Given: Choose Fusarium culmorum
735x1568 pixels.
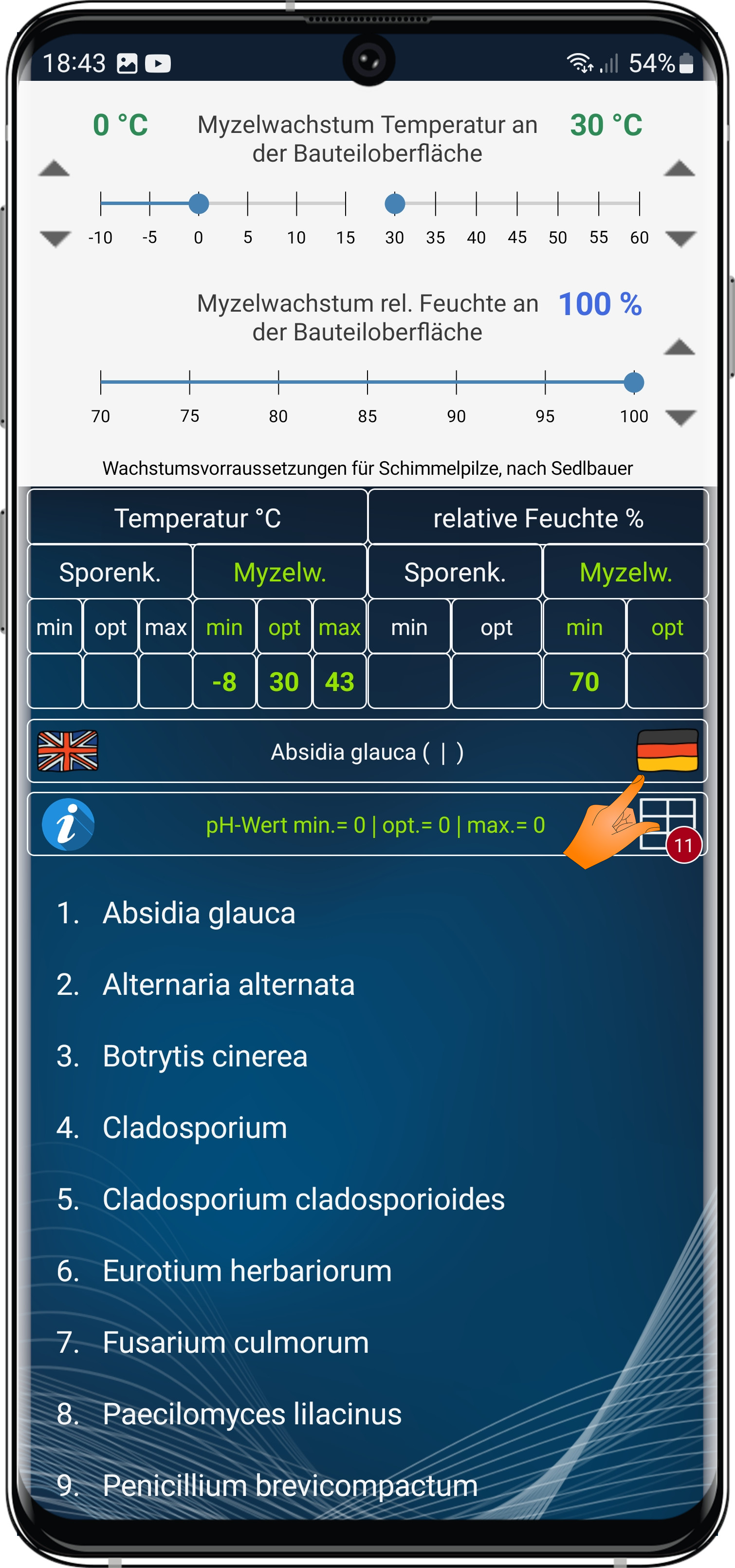Looking at the screenshot, I should click(x=236, y=1342).
